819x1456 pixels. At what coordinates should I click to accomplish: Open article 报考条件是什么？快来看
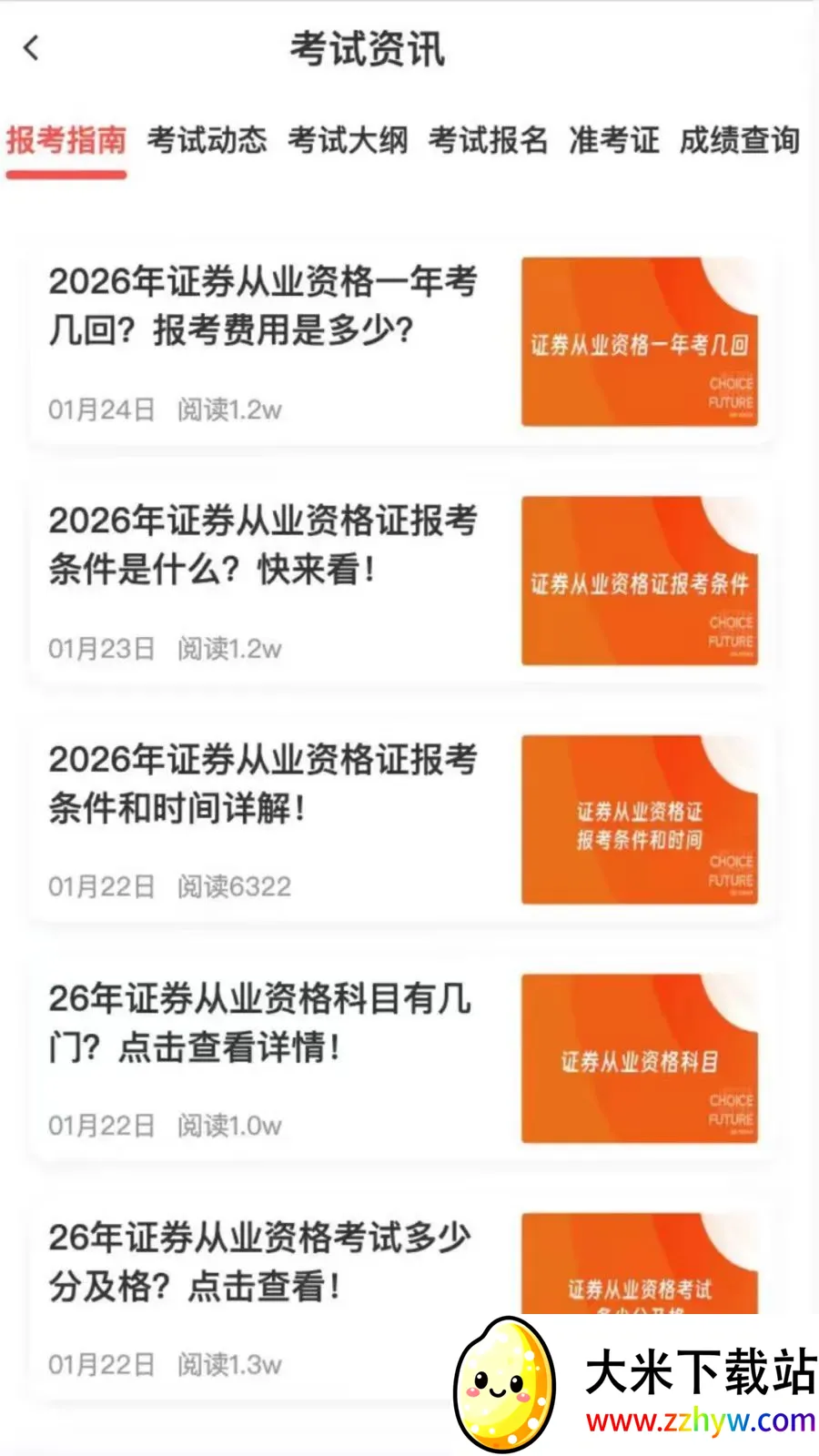click(x=262, y=545)
